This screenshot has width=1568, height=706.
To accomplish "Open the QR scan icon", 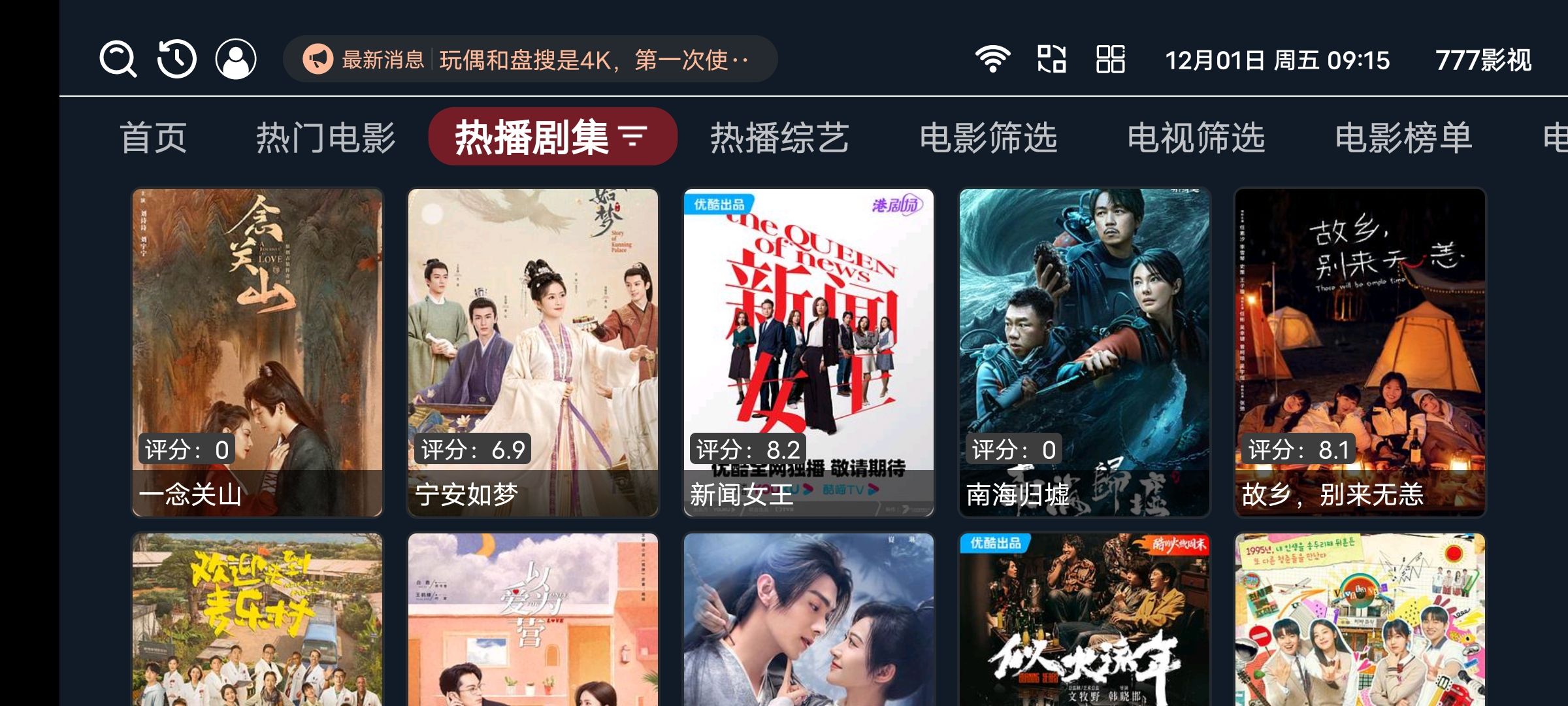I will pyautogui.click(x=1052, y=59).
